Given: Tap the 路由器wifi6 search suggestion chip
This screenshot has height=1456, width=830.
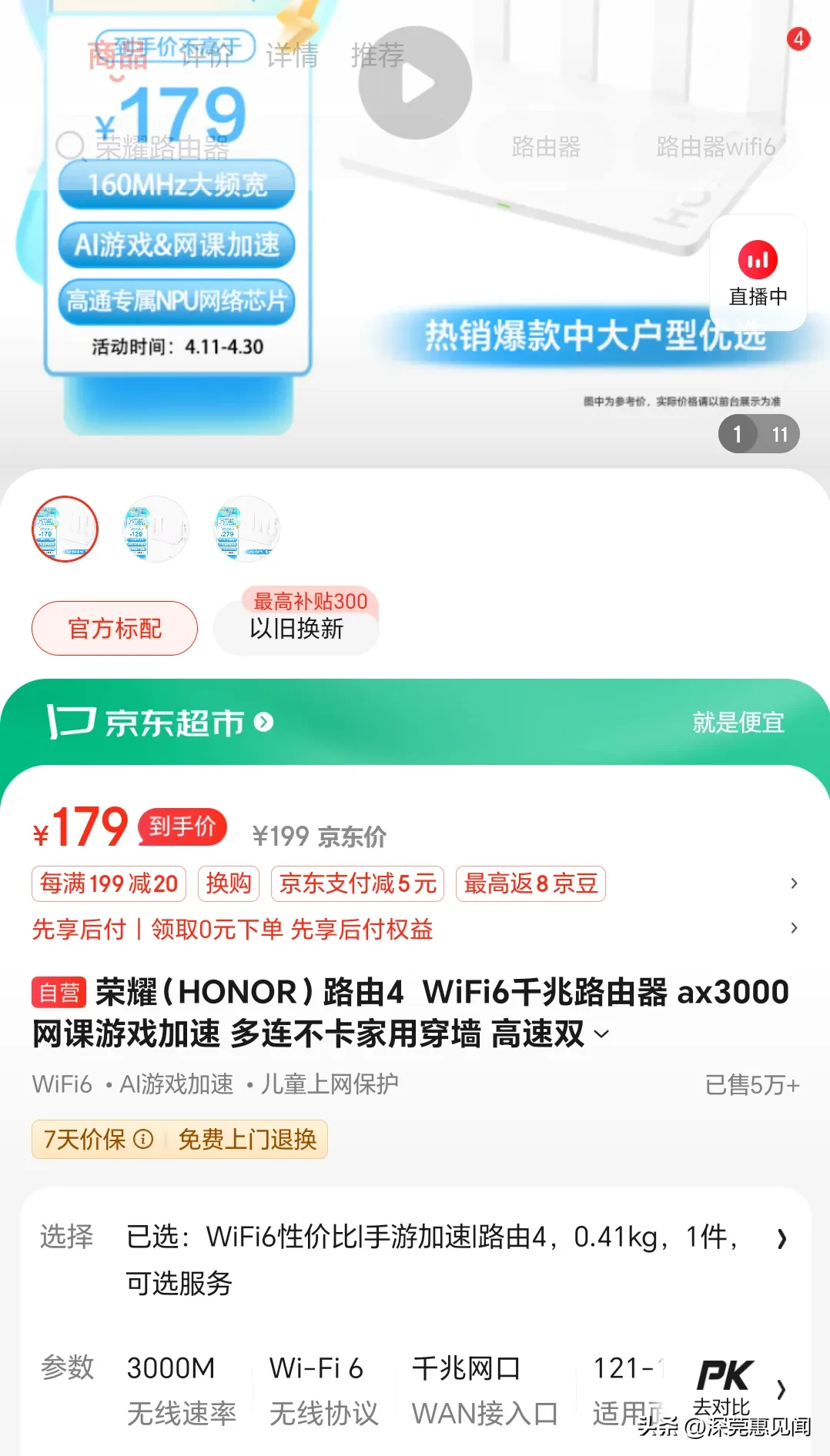Looking at the screenshot, I should tap(715, 146).
